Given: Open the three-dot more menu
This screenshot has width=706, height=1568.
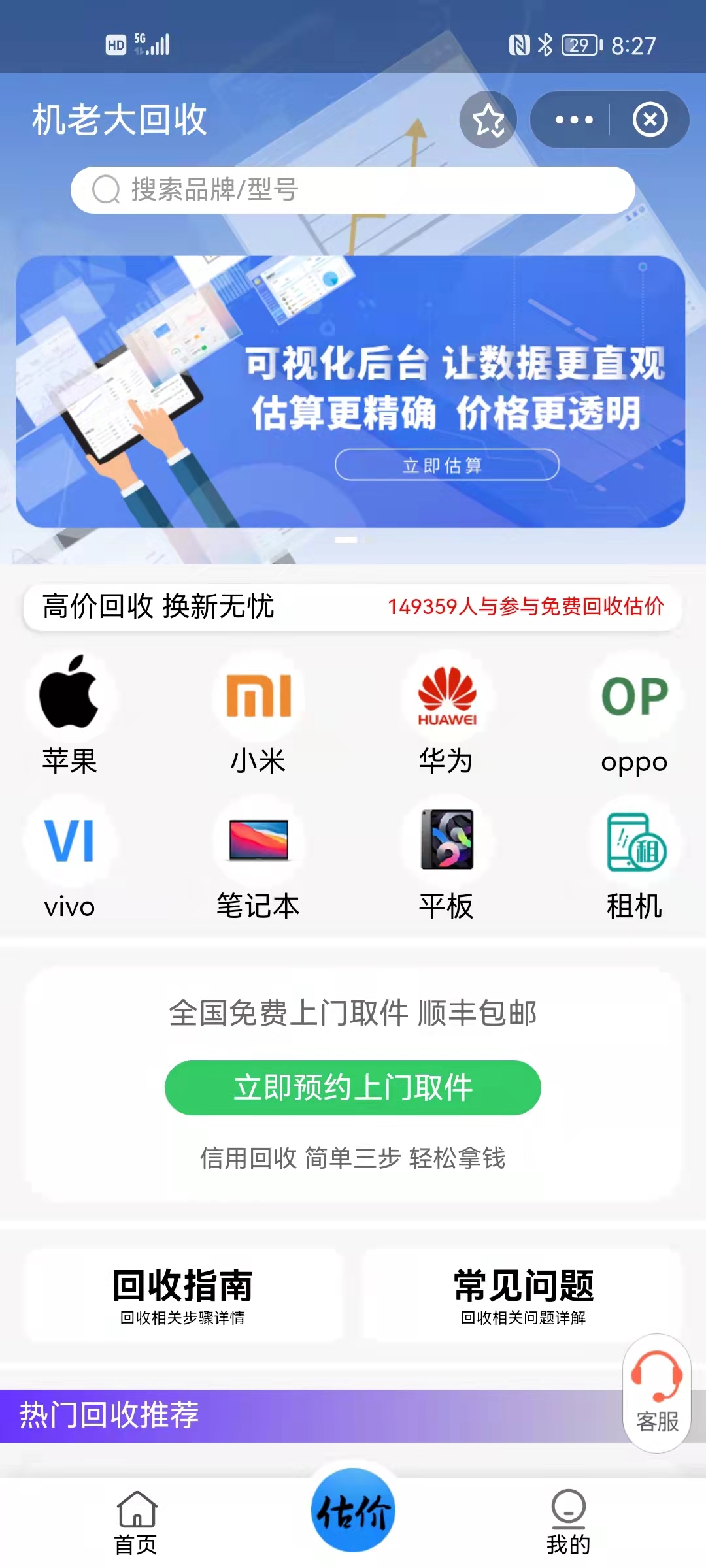Looking at the screenshot, I should tap(573, 120).
